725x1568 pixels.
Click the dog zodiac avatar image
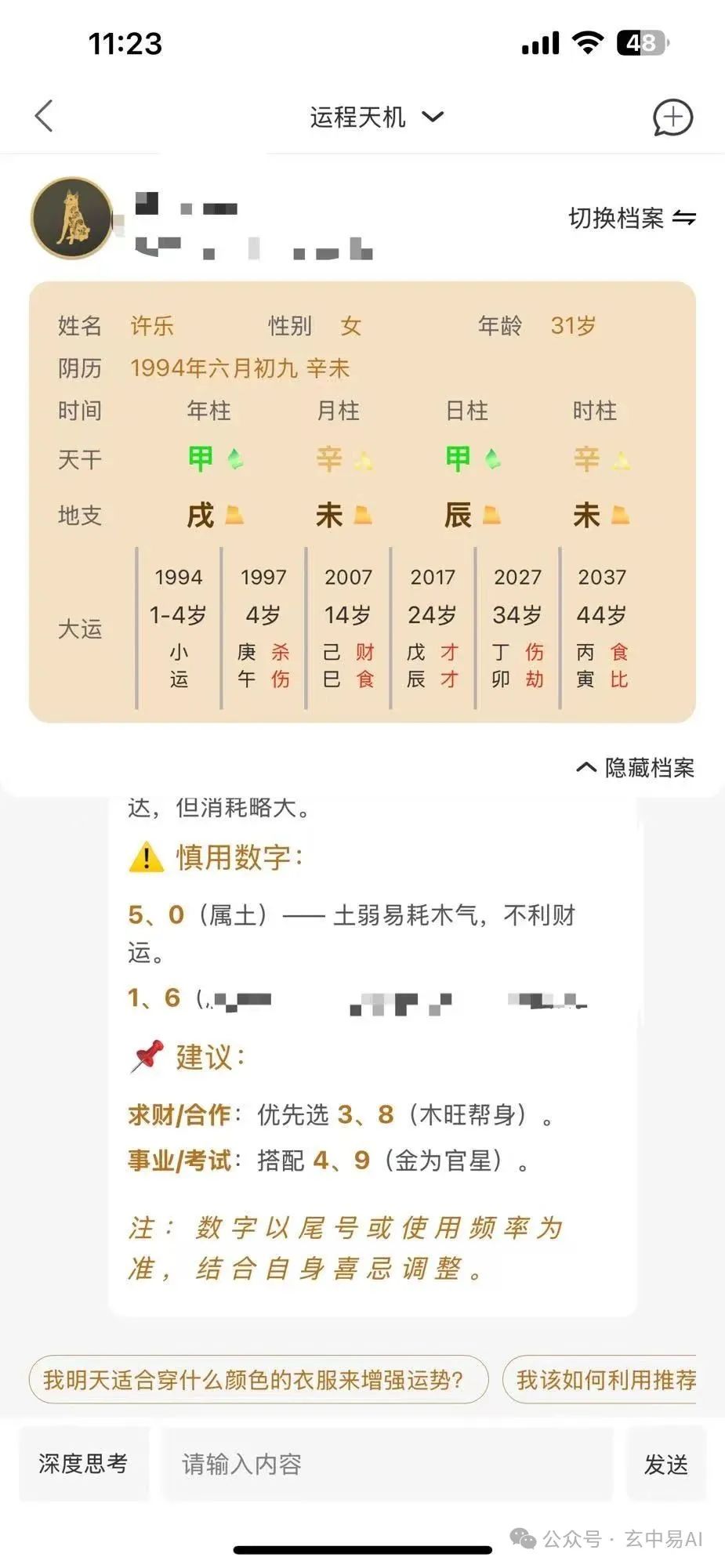tap(72, 219)
